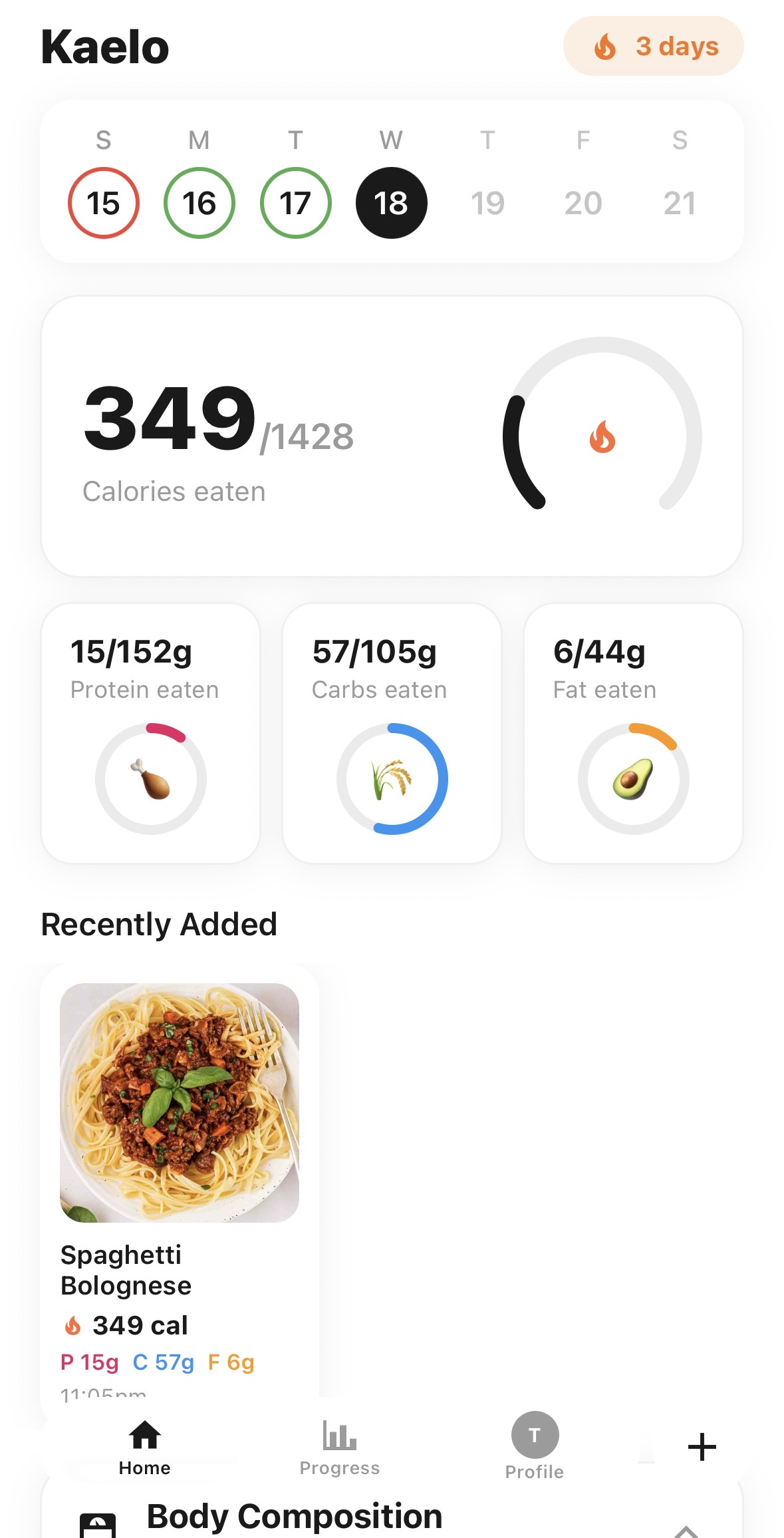The height and width of the screenshot is (1538, 784).
Task: Open the Fat eaten card
Action: [633, 733]
